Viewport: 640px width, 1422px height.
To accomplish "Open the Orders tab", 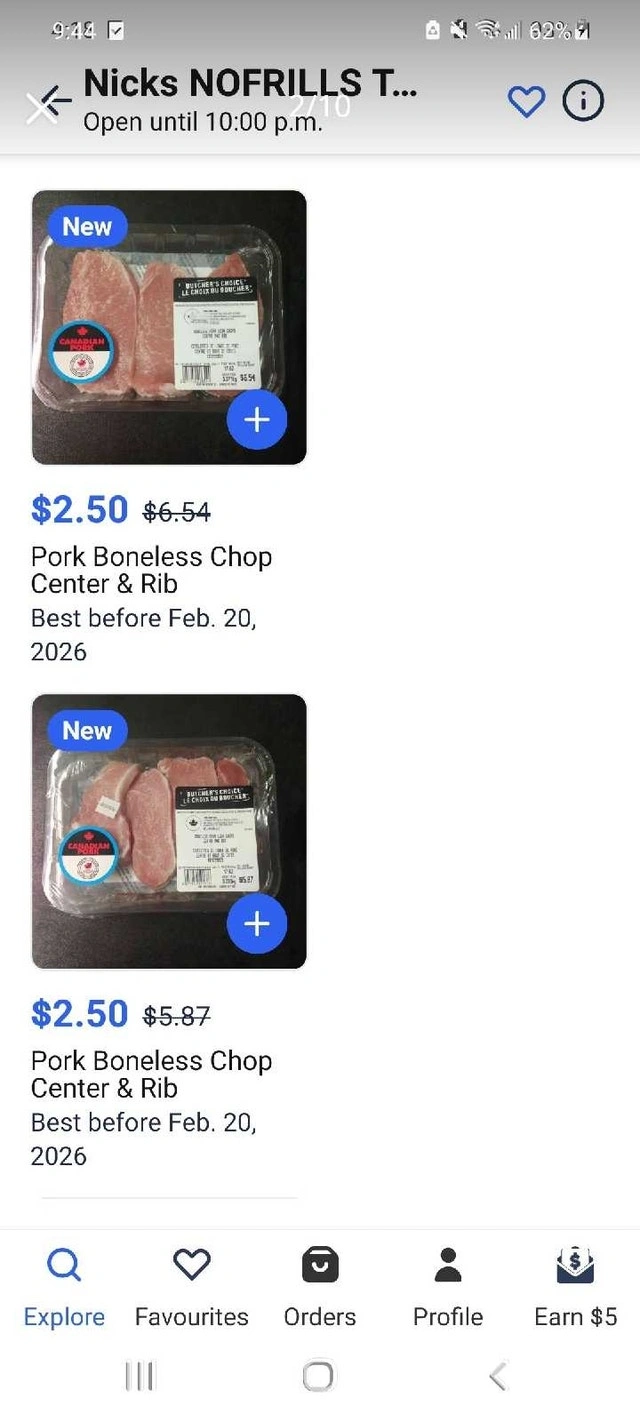I will pyautogui.click(x=320, y=1287).
